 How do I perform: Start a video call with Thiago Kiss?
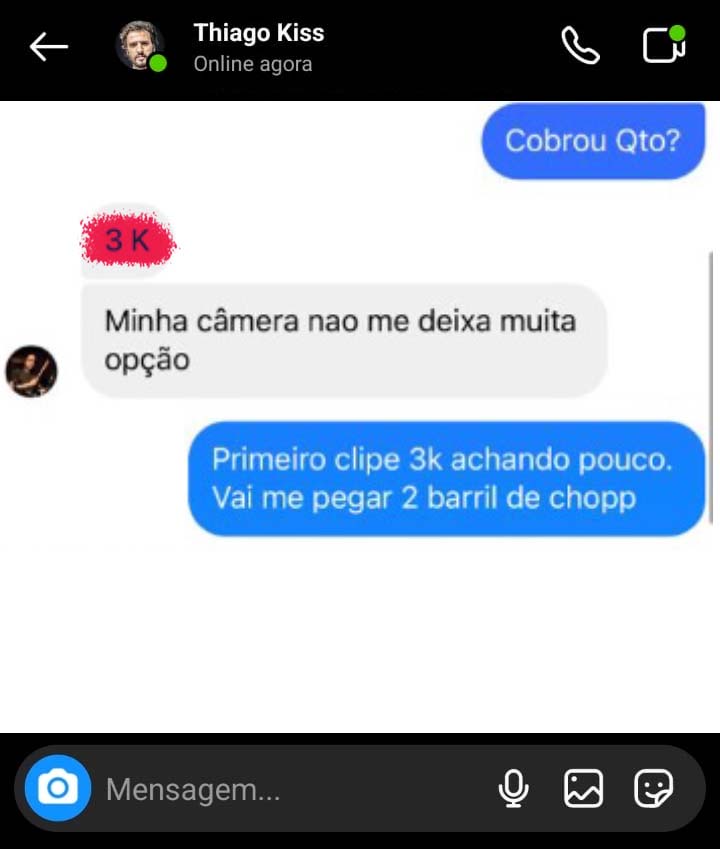[664, 45]
